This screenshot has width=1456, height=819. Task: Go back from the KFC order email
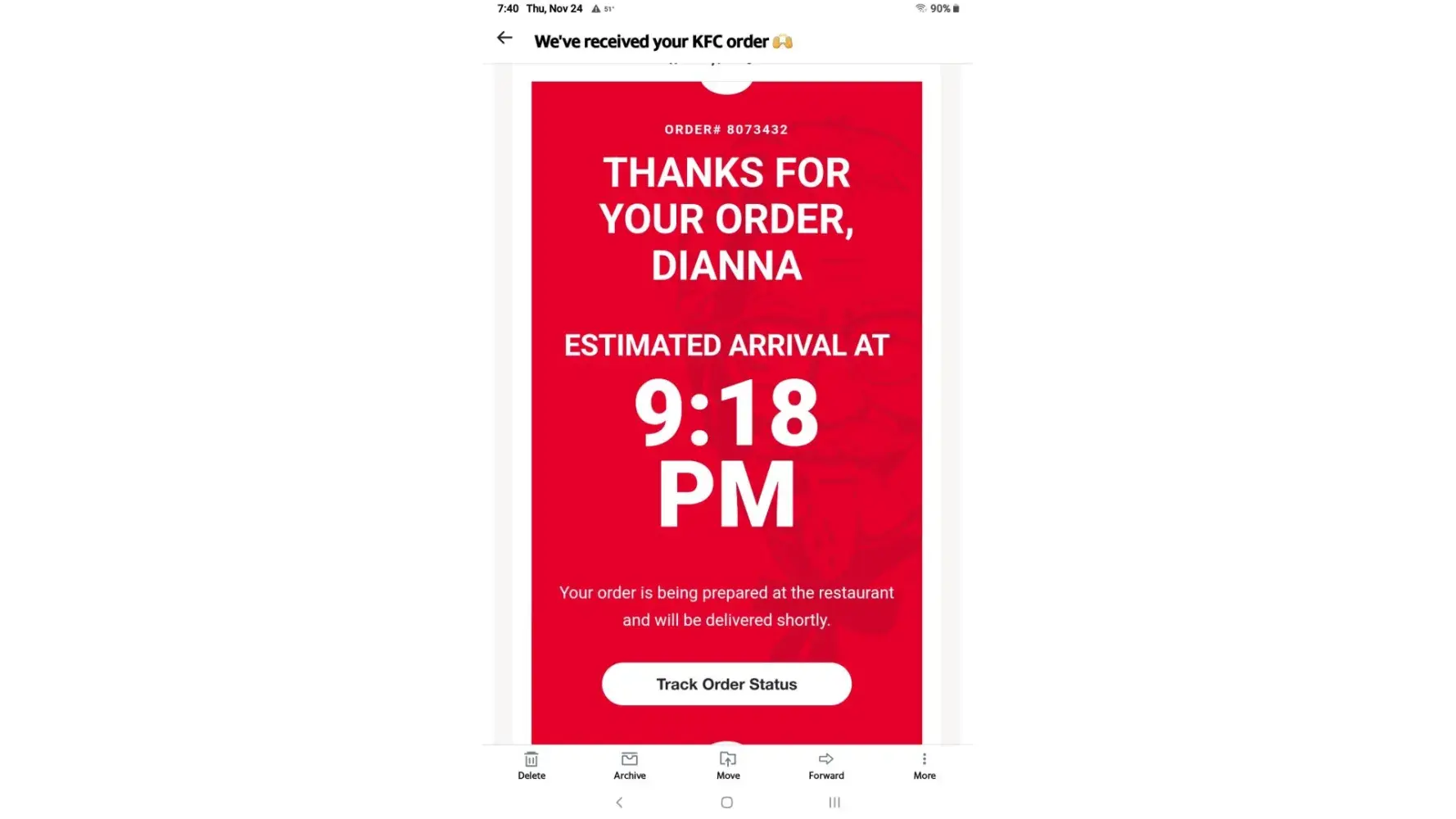coord(504,38)
